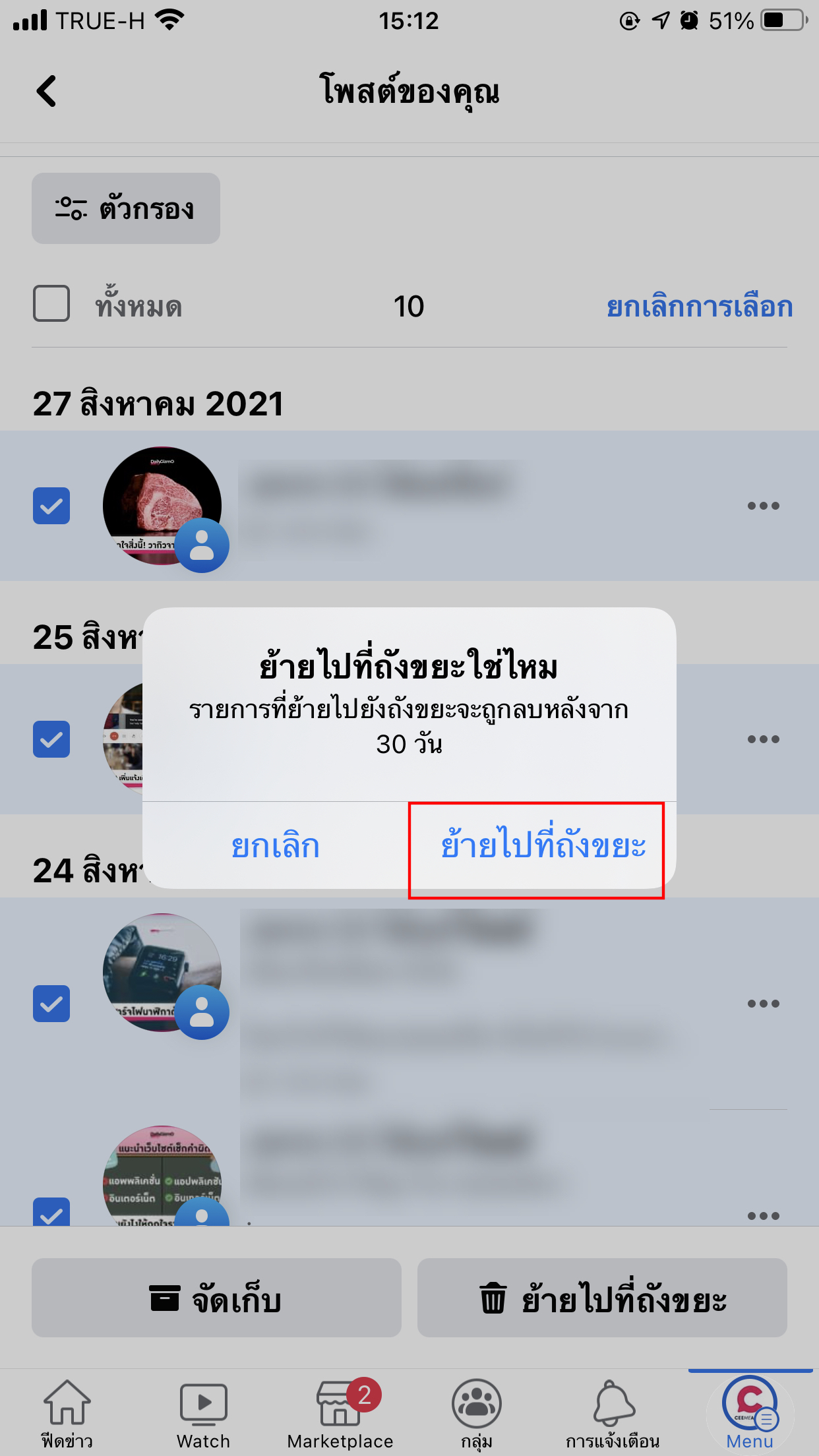Open more options for 25 สิงหาคม post
819x1456 pixels.
click(x=763, y=739)
